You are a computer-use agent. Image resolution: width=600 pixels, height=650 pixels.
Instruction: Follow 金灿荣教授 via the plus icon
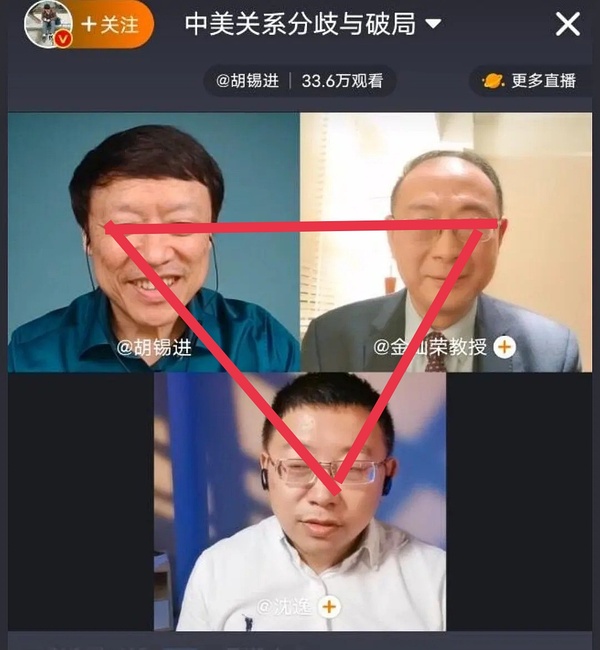505,347
